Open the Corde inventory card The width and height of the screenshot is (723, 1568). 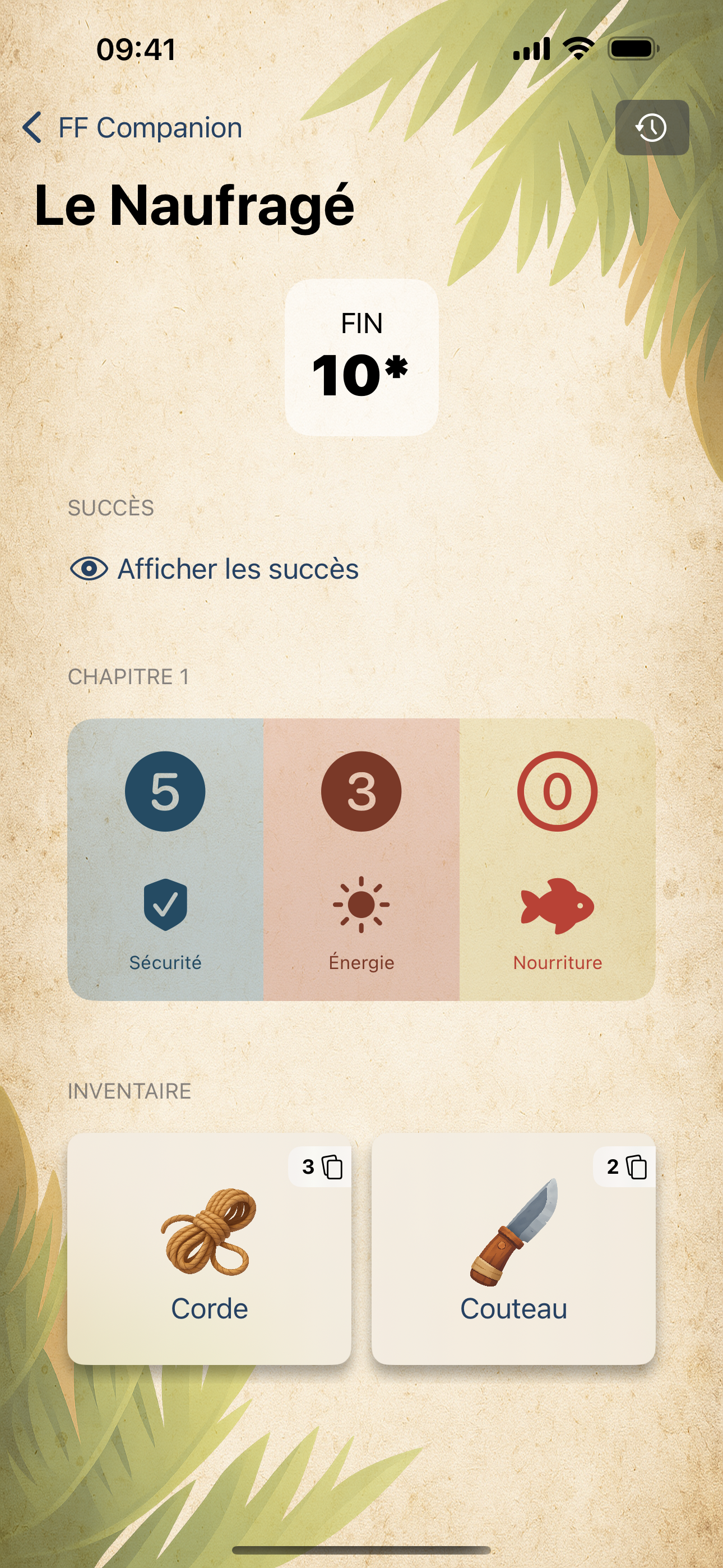[210, 1249]
